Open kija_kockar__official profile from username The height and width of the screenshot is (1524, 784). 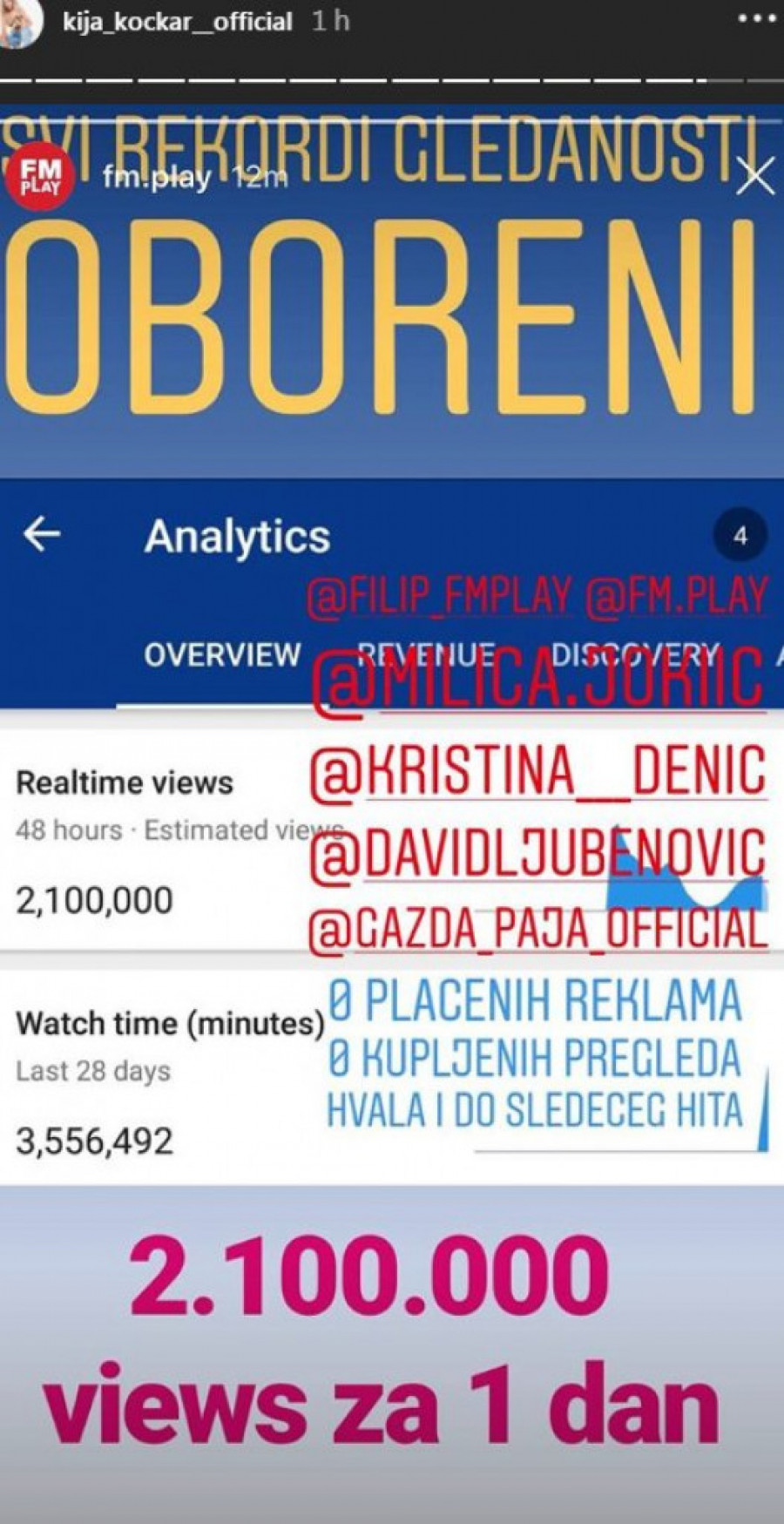[177, 21]
